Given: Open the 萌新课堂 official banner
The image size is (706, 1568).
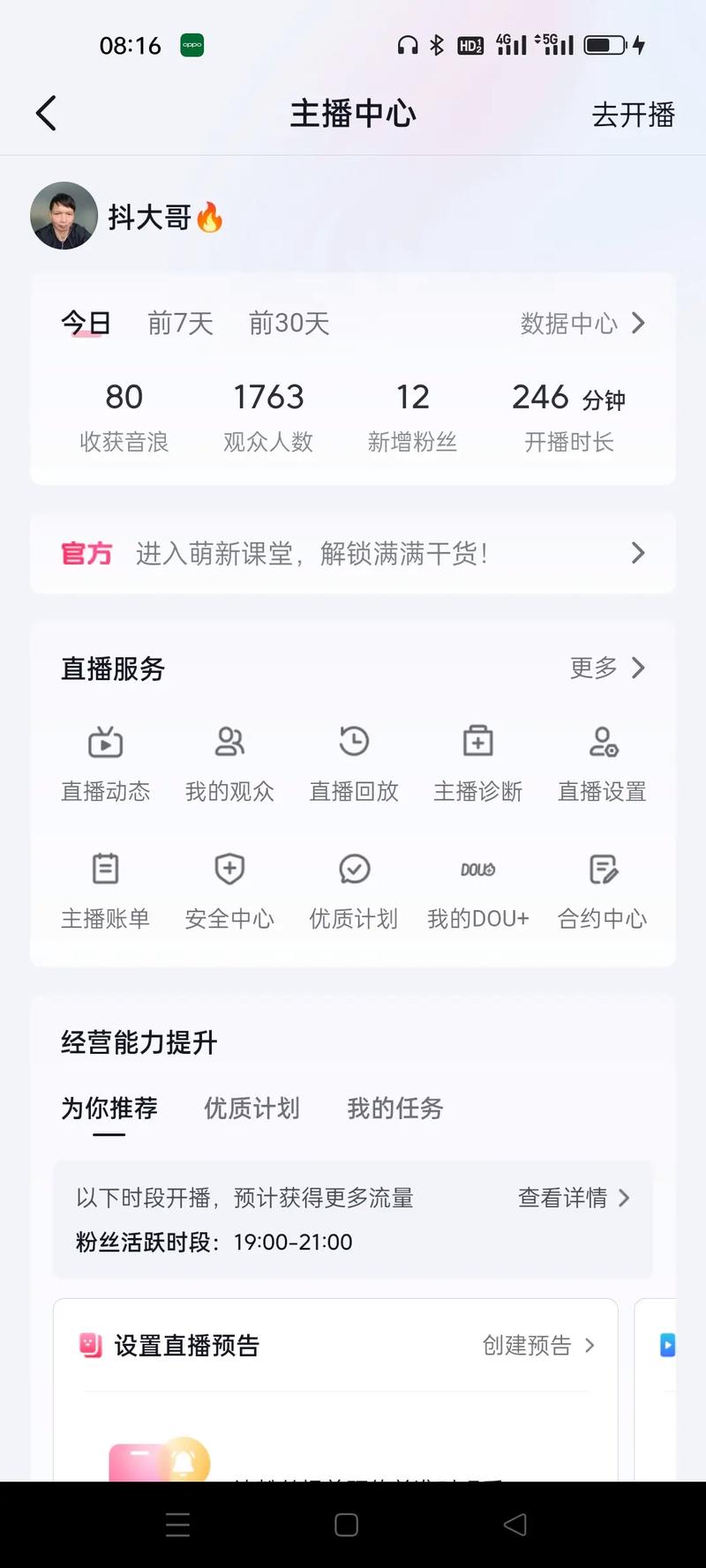Looking at the screenshot, I should pyautogui.click(x=353, y=553).
